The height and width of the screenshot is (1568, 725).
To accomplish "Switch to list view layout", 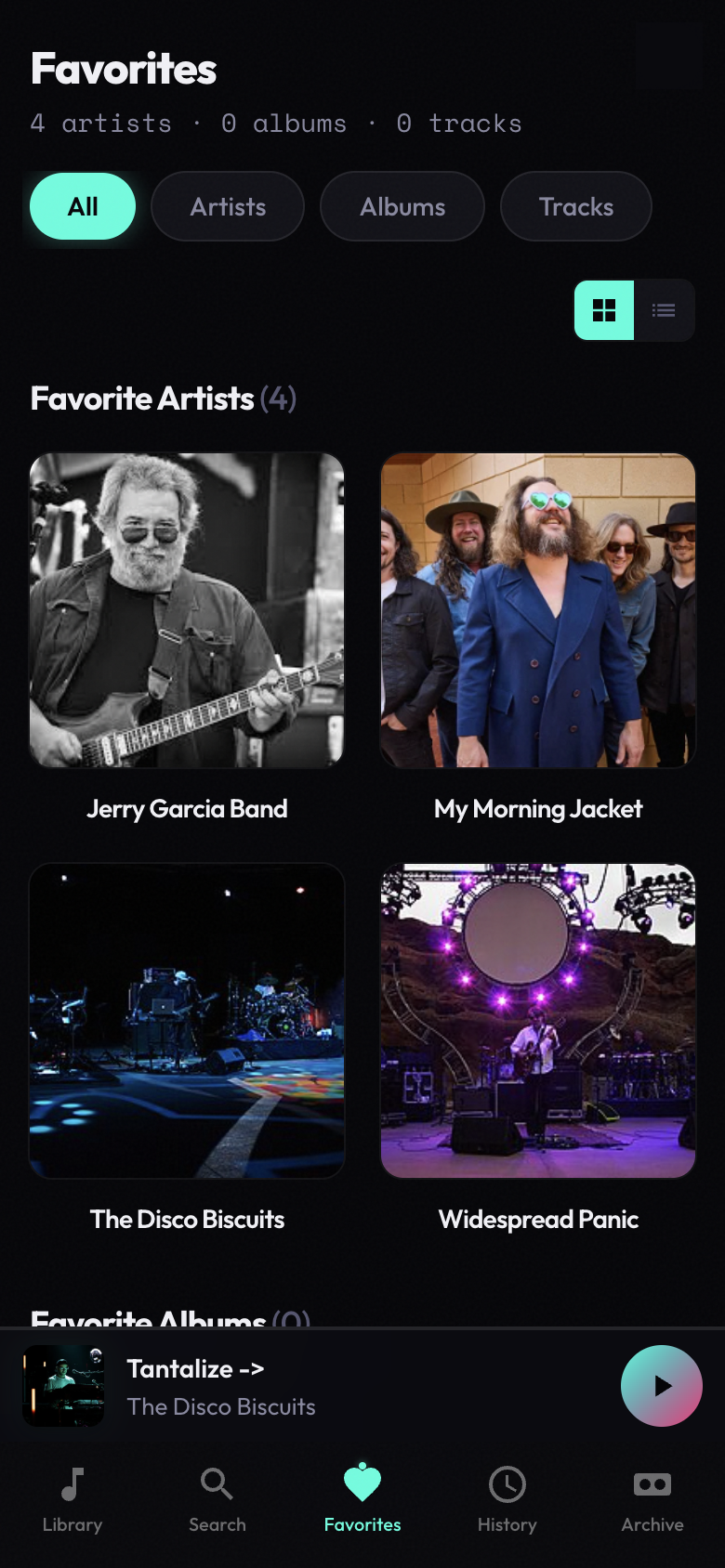I will point(664,310).
